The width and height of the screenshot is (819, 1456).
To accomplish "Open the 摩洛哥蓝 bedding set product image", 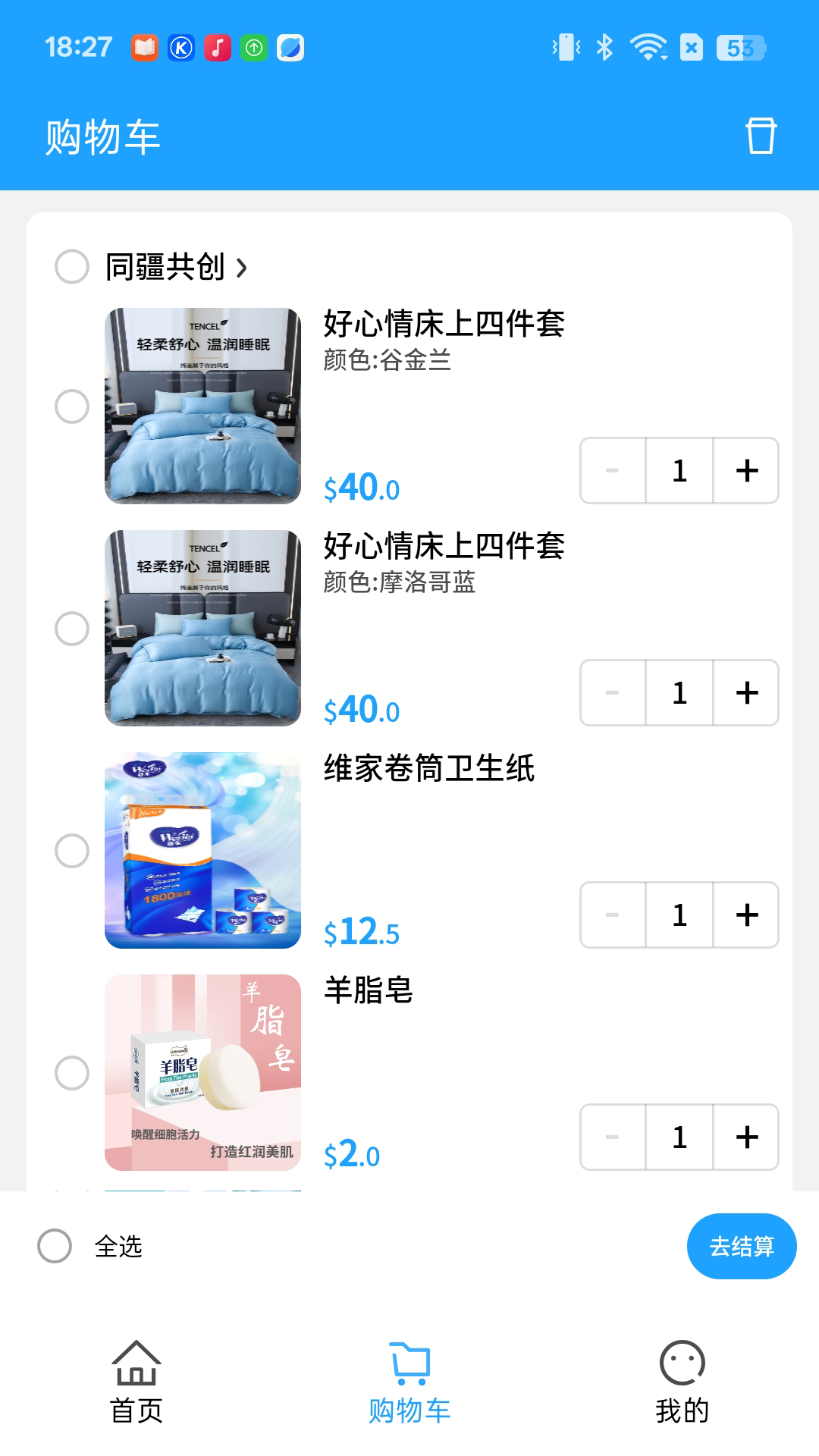I will pyautogui.click(x=202, y=628).
